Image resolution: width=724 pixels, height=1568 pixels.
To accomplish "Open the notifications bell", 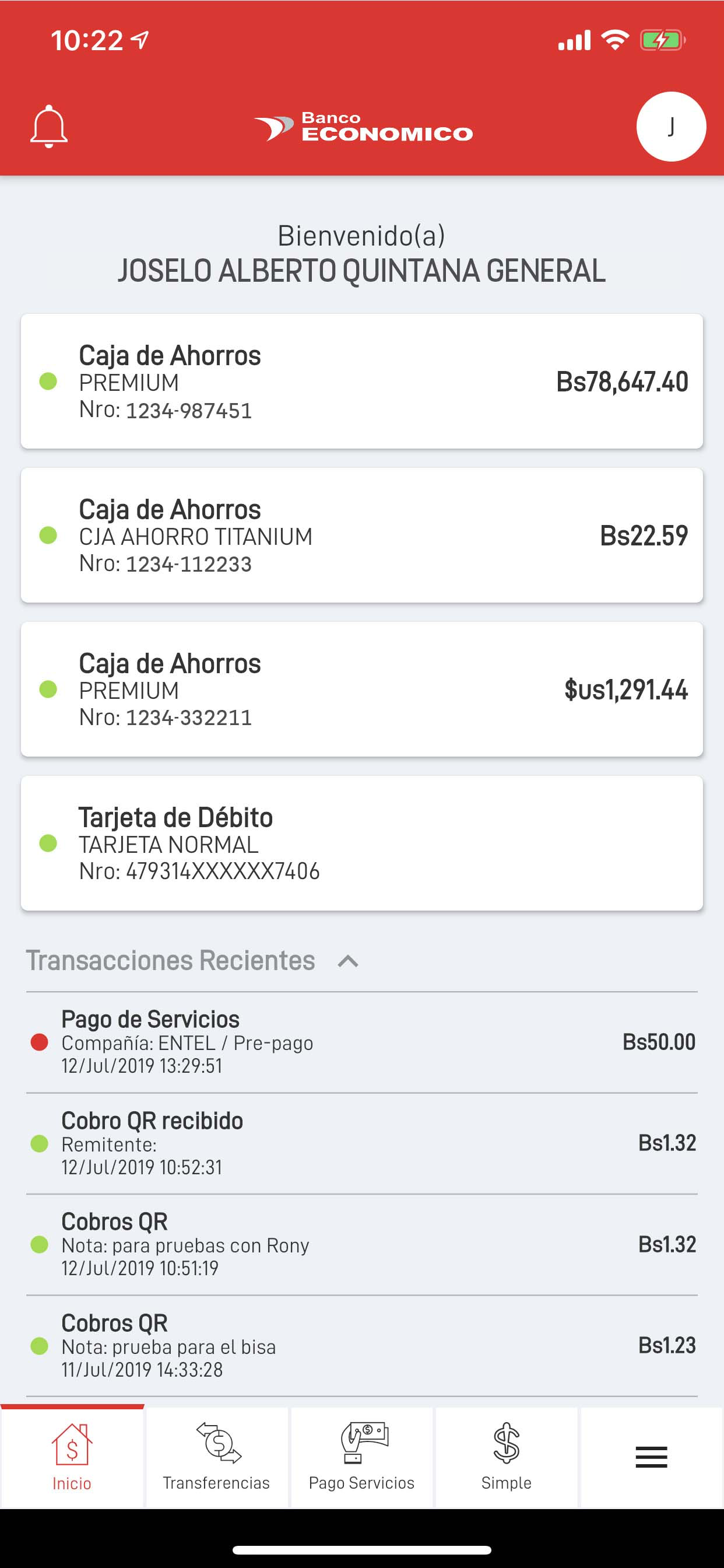I will point(48,127).
